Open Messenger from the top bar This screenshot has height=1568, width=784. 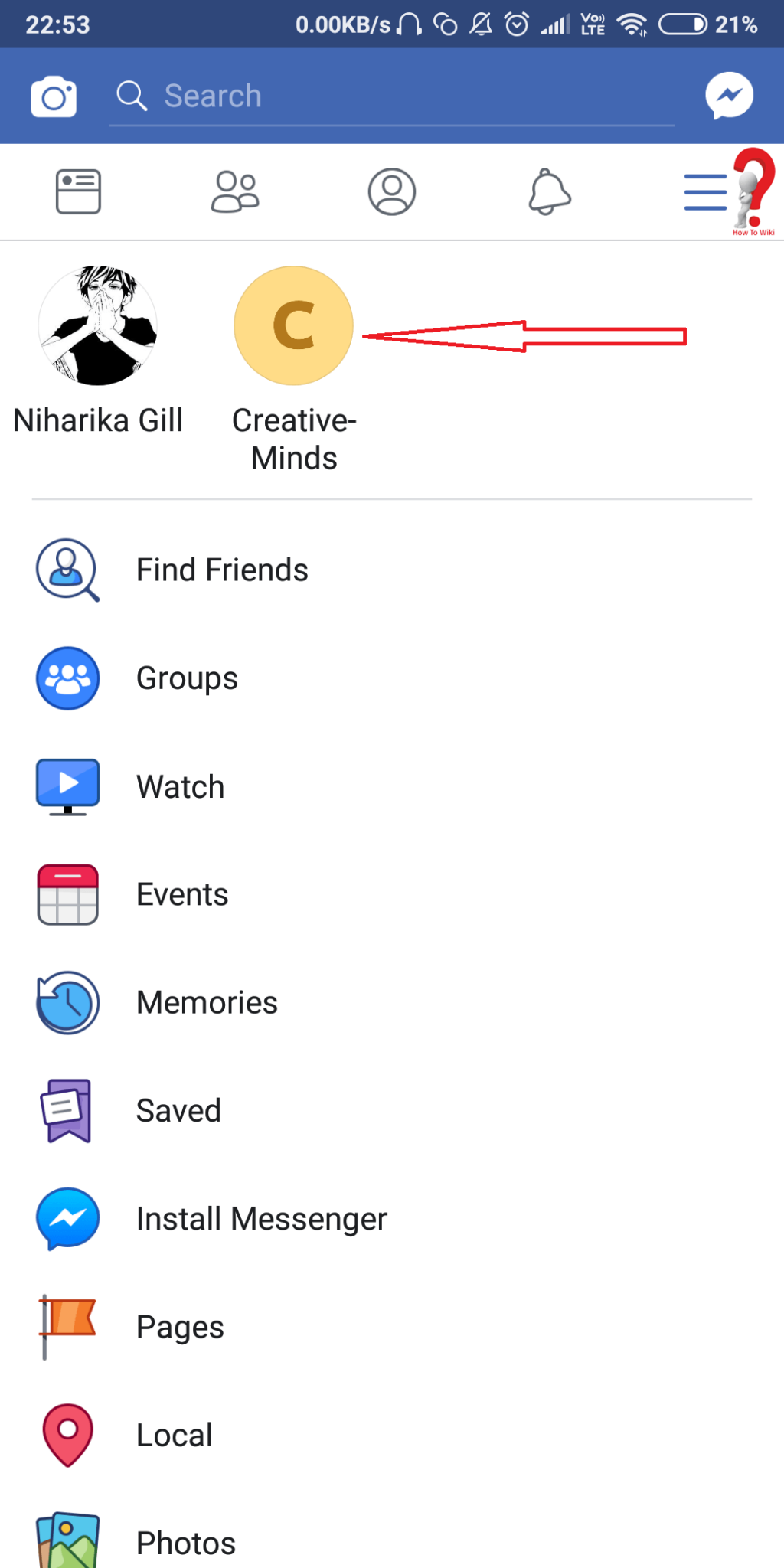[x=729, y=96]
